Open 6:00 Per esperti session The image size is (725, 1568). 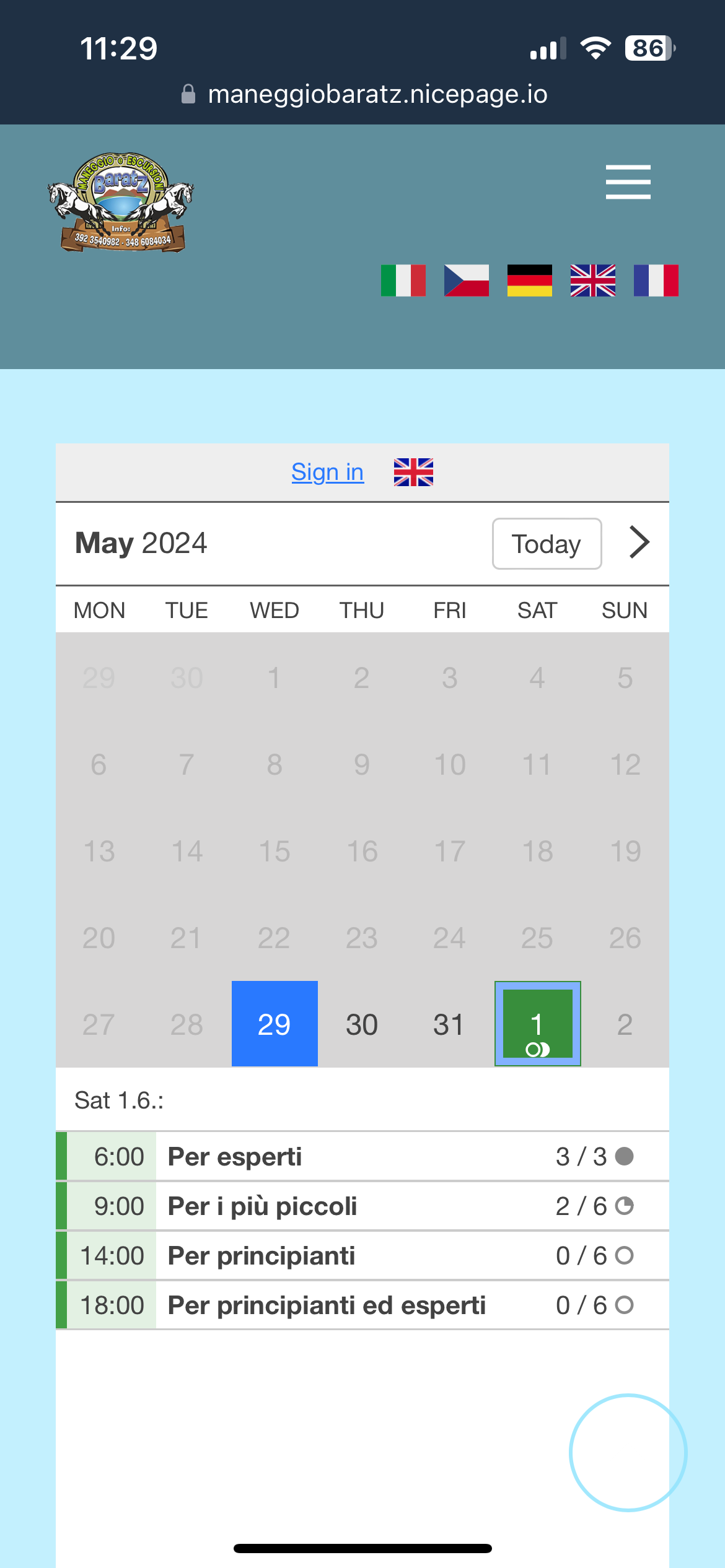coord(362,1156)
